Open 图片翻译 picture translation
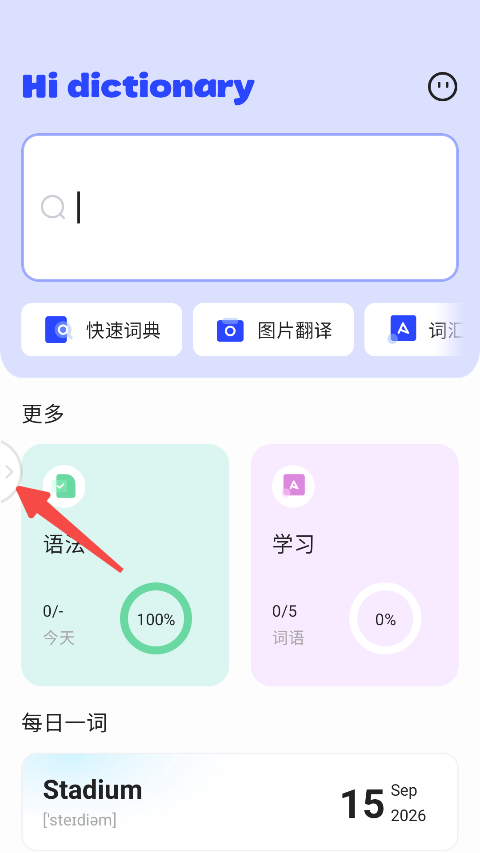This screenshot has width=480, height=853. (x=273, y=330)
